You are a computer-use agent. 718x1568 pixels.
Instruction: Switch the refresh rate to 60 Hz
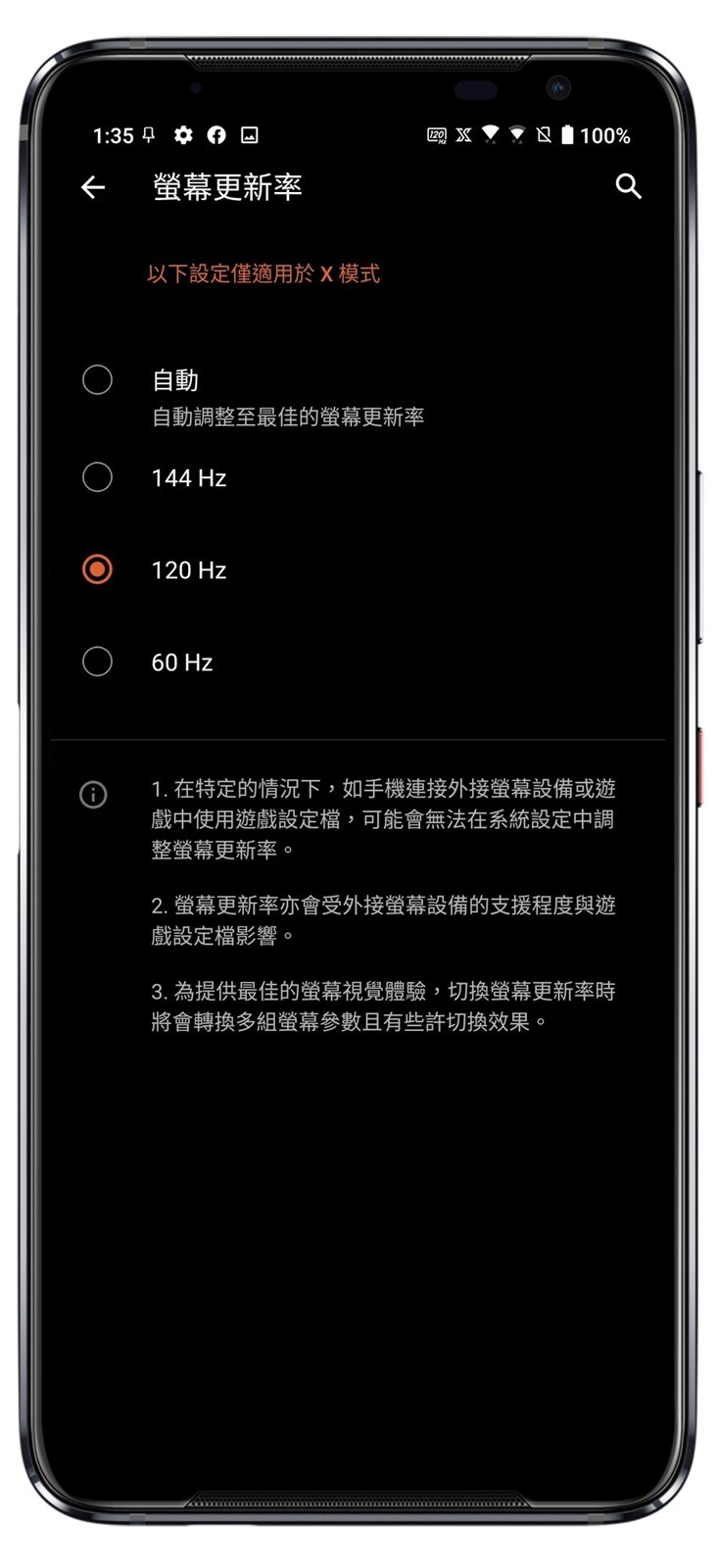pos(97,661)
